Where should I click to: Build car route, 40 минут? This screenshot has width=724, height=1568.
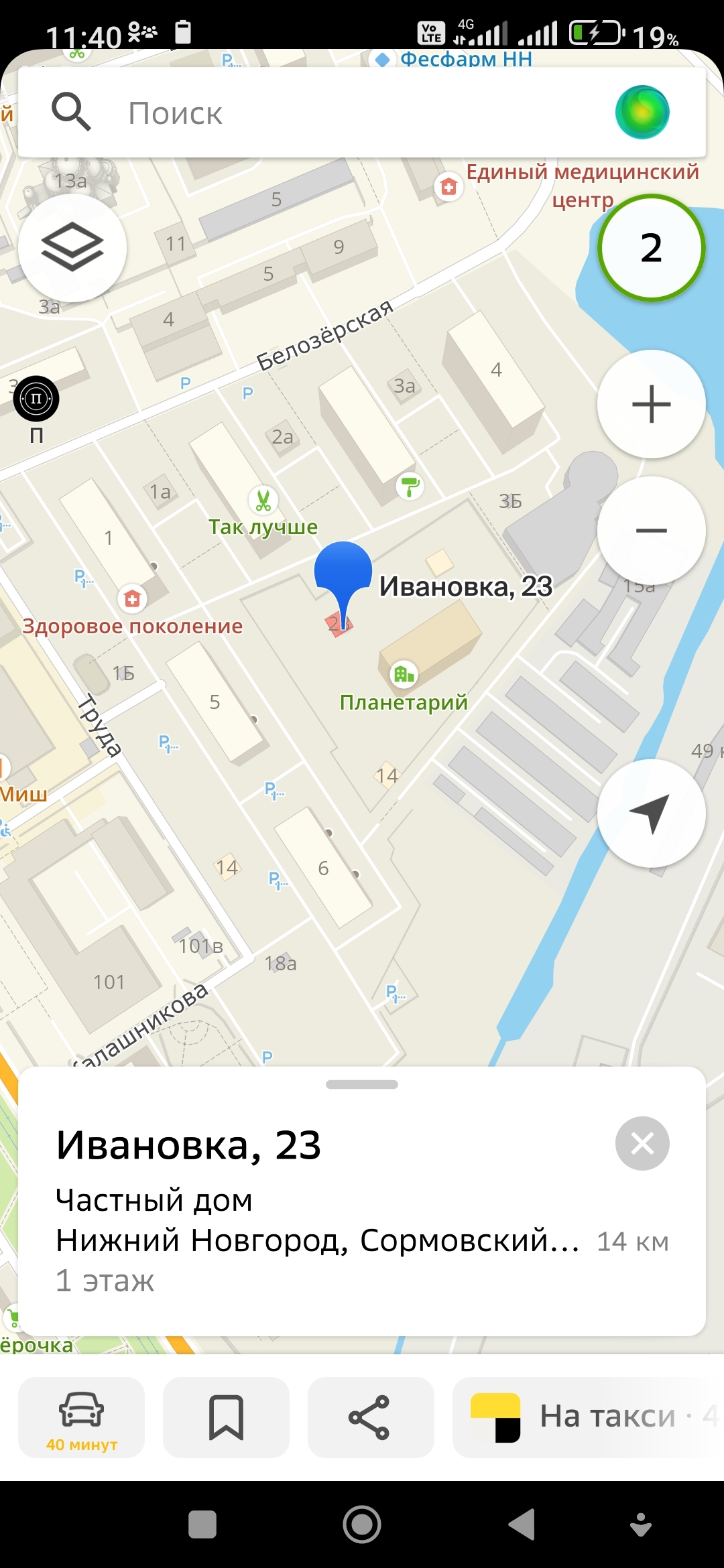coord(82,1417)
